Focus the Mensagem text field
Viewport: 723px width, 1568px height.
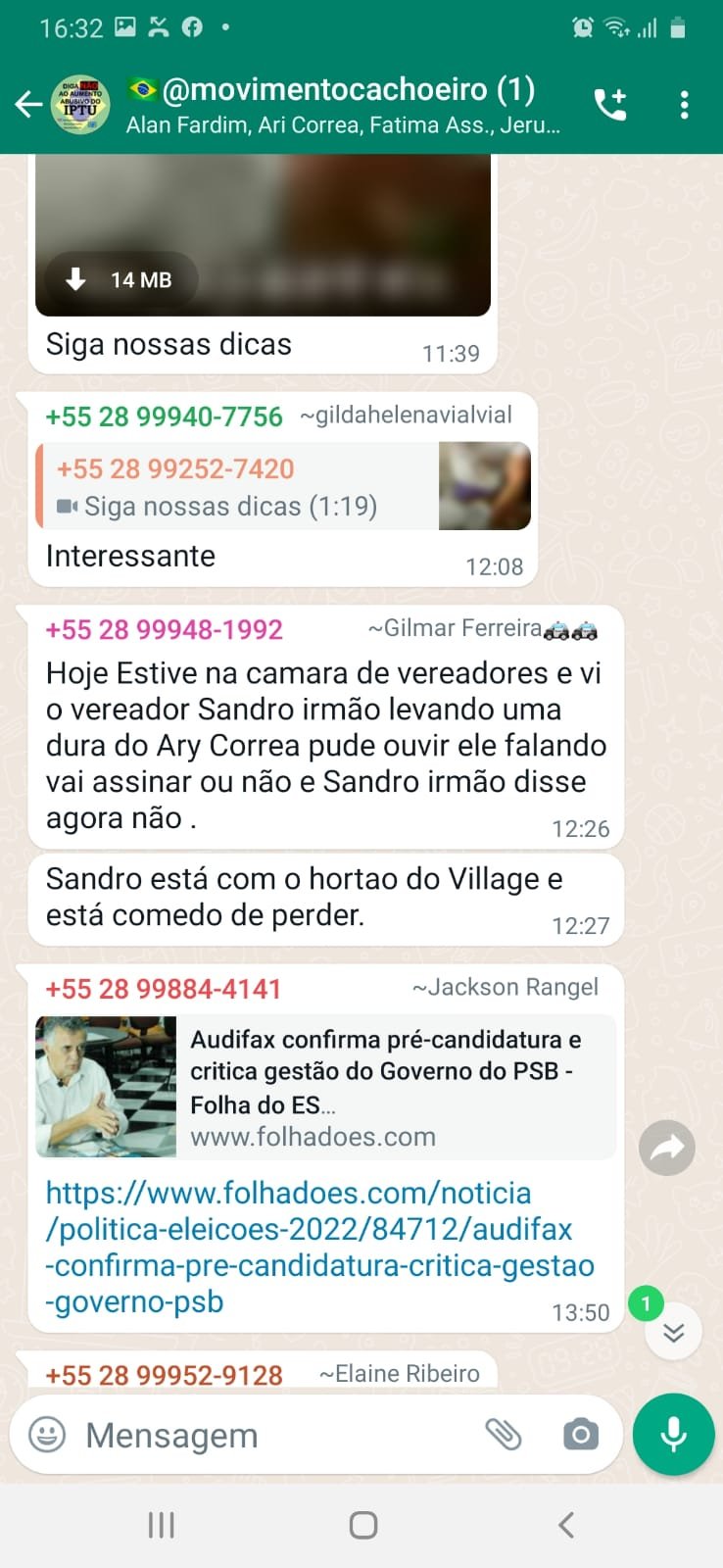tap(274, 1435)
